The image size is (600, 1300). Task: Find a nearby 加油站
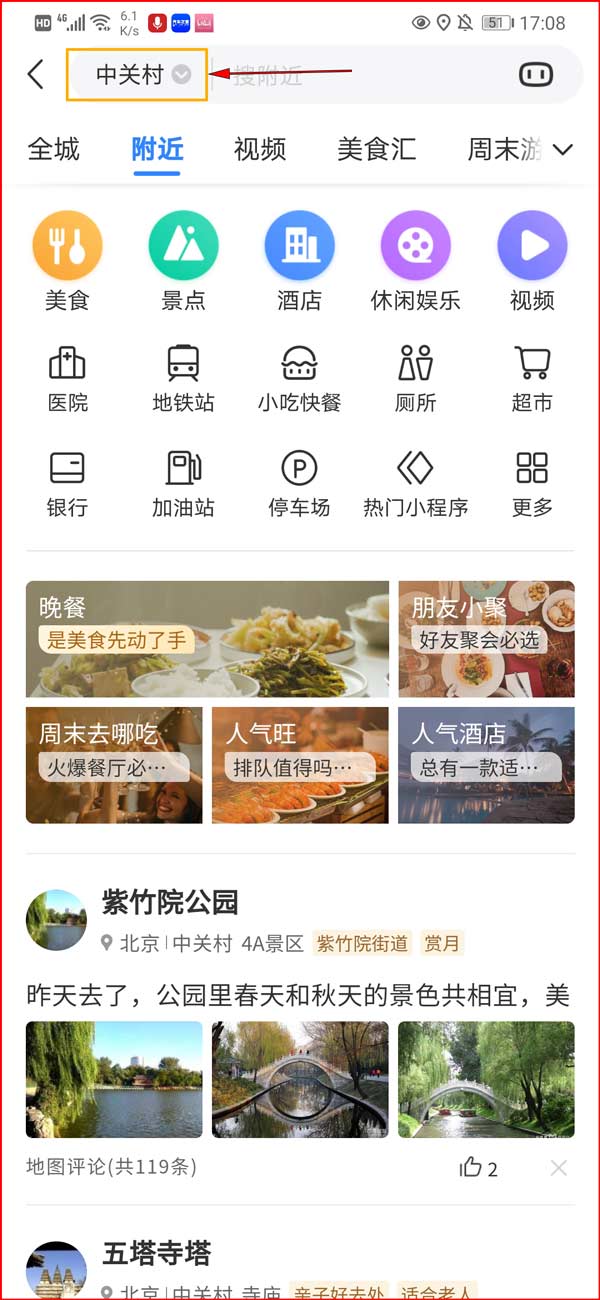tap(183, 483)
